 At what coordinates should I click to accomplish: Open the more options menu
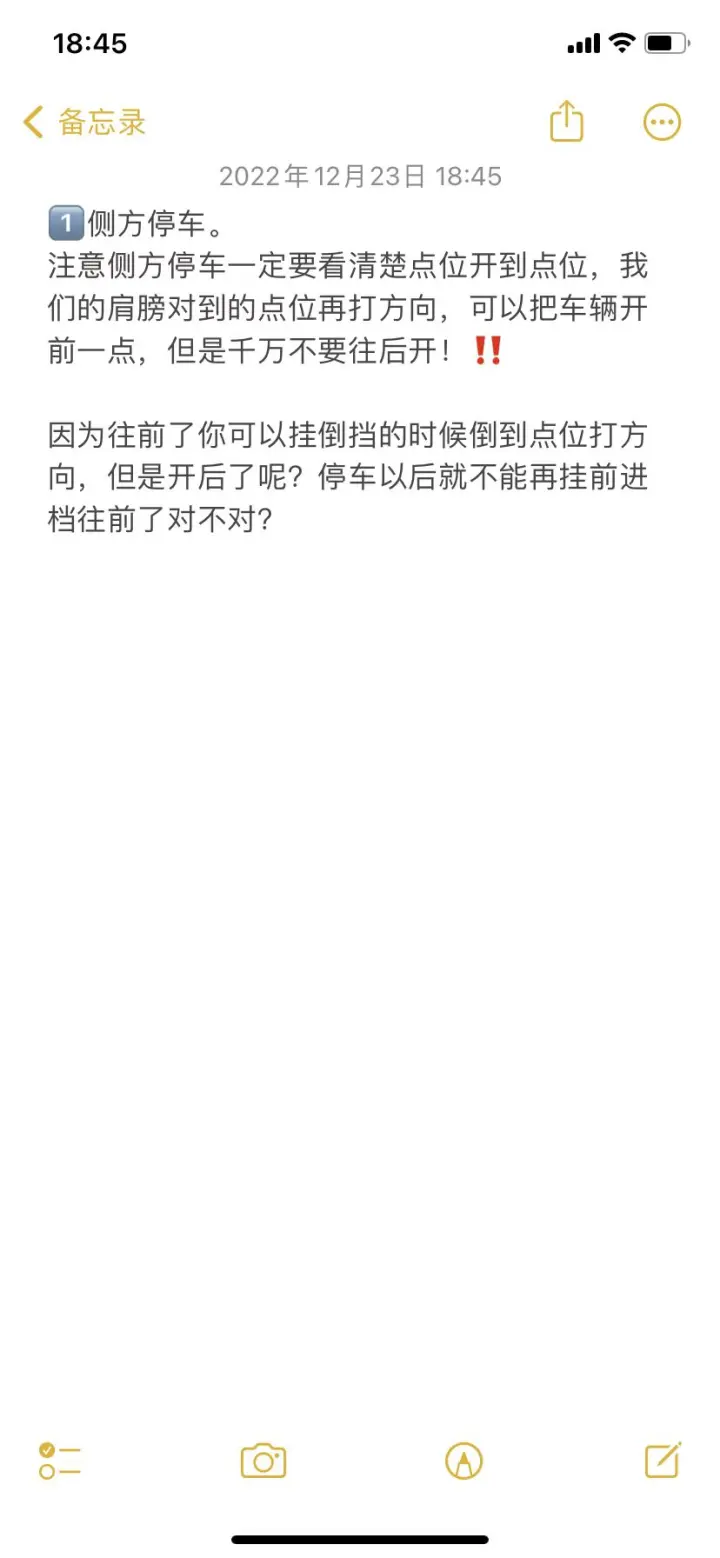coord(661,123)
